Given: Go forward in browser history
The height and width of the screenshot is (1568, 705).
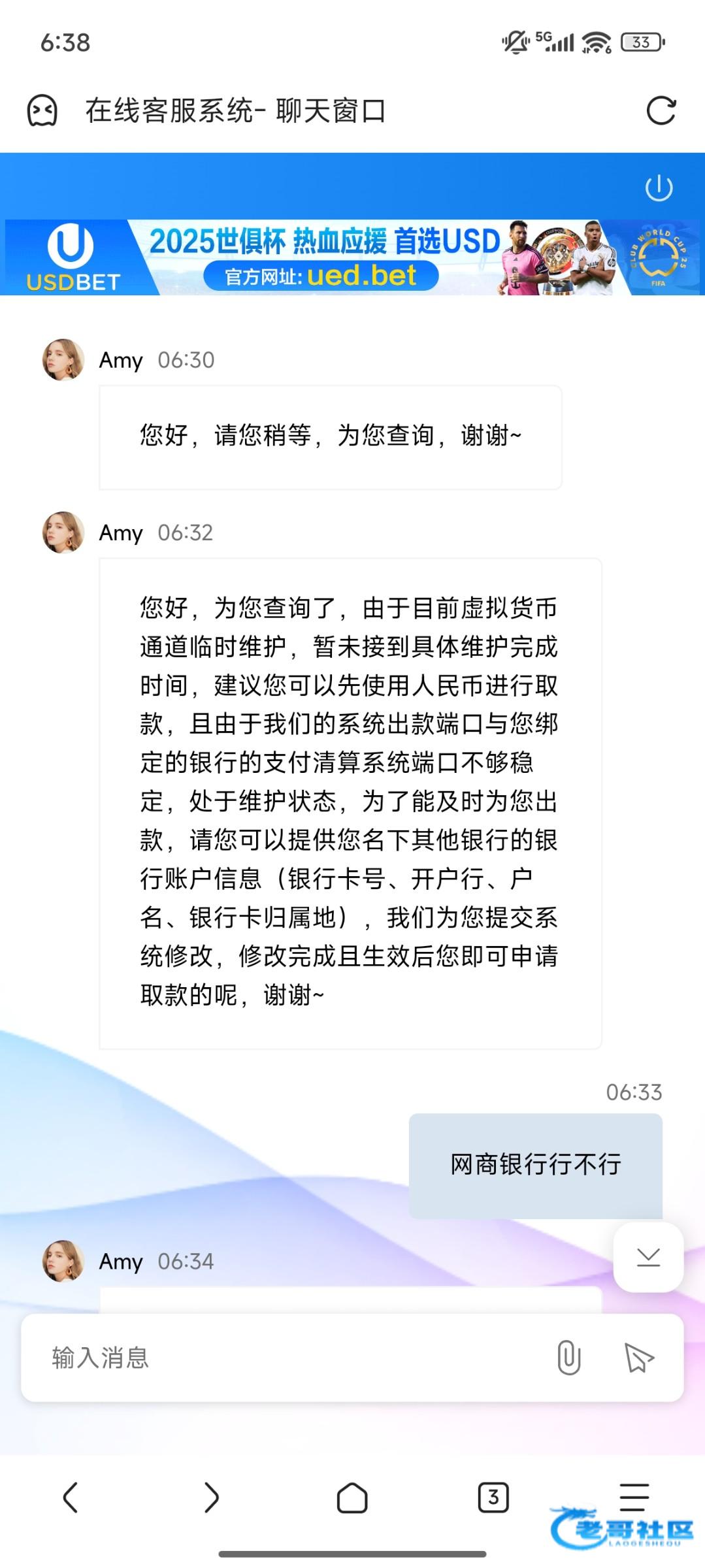Looking at the screenshot, I should click(x=211, y=1497).
